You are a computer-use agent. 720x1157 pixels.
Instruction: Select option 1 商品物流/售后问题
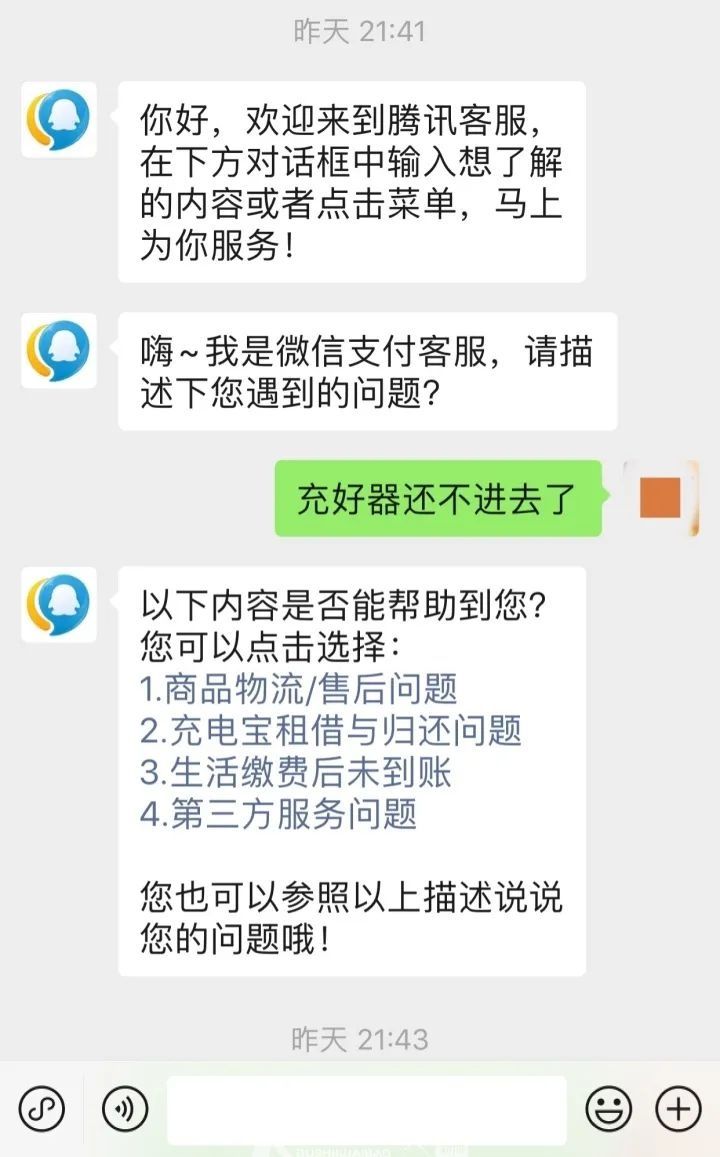coord(295,686)
